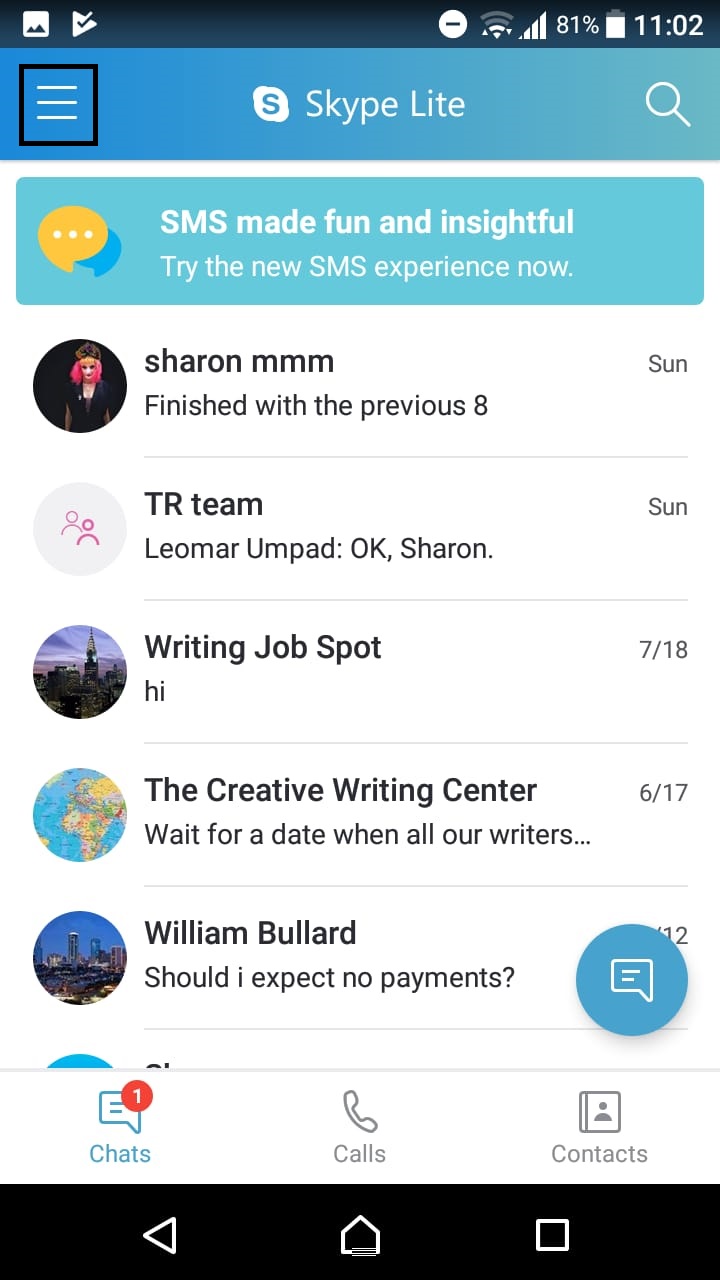Screen dimensions: 720x1280
Task: Tap the chat bubble icon on the SMS banner
Action: (78, 240)
